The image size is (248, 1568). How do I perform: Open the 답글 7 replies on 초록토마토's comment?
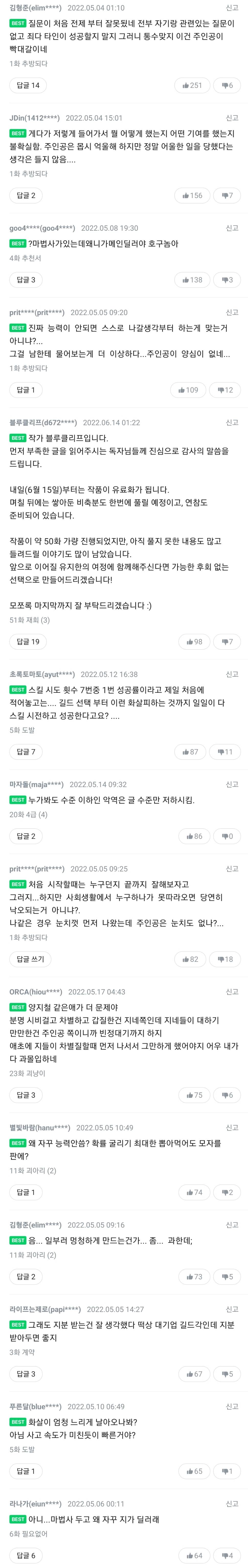click(26, 752)
